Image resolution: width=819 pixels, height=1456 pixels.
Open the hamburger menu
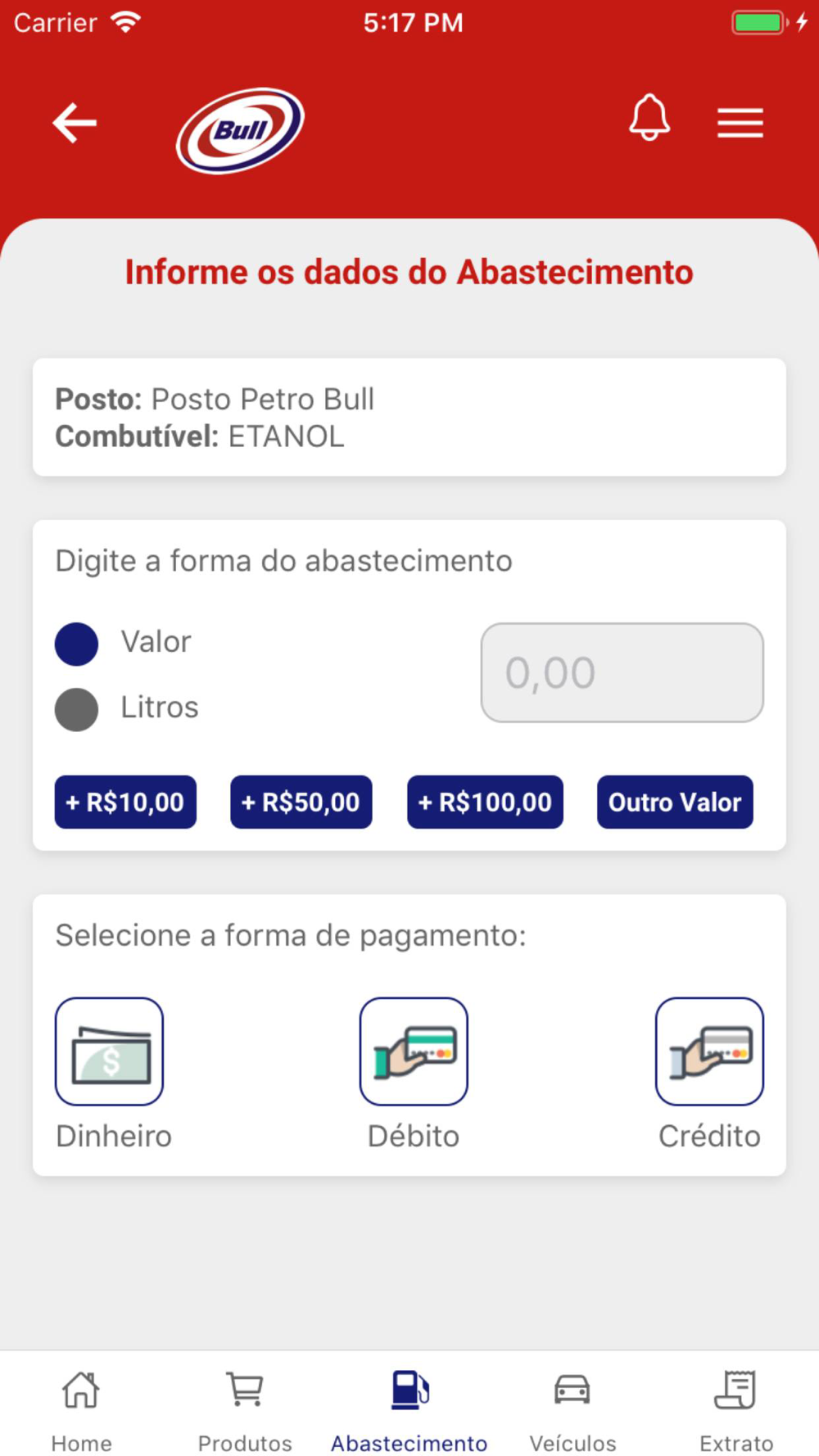pyautogui.click(x=740, y=123)
